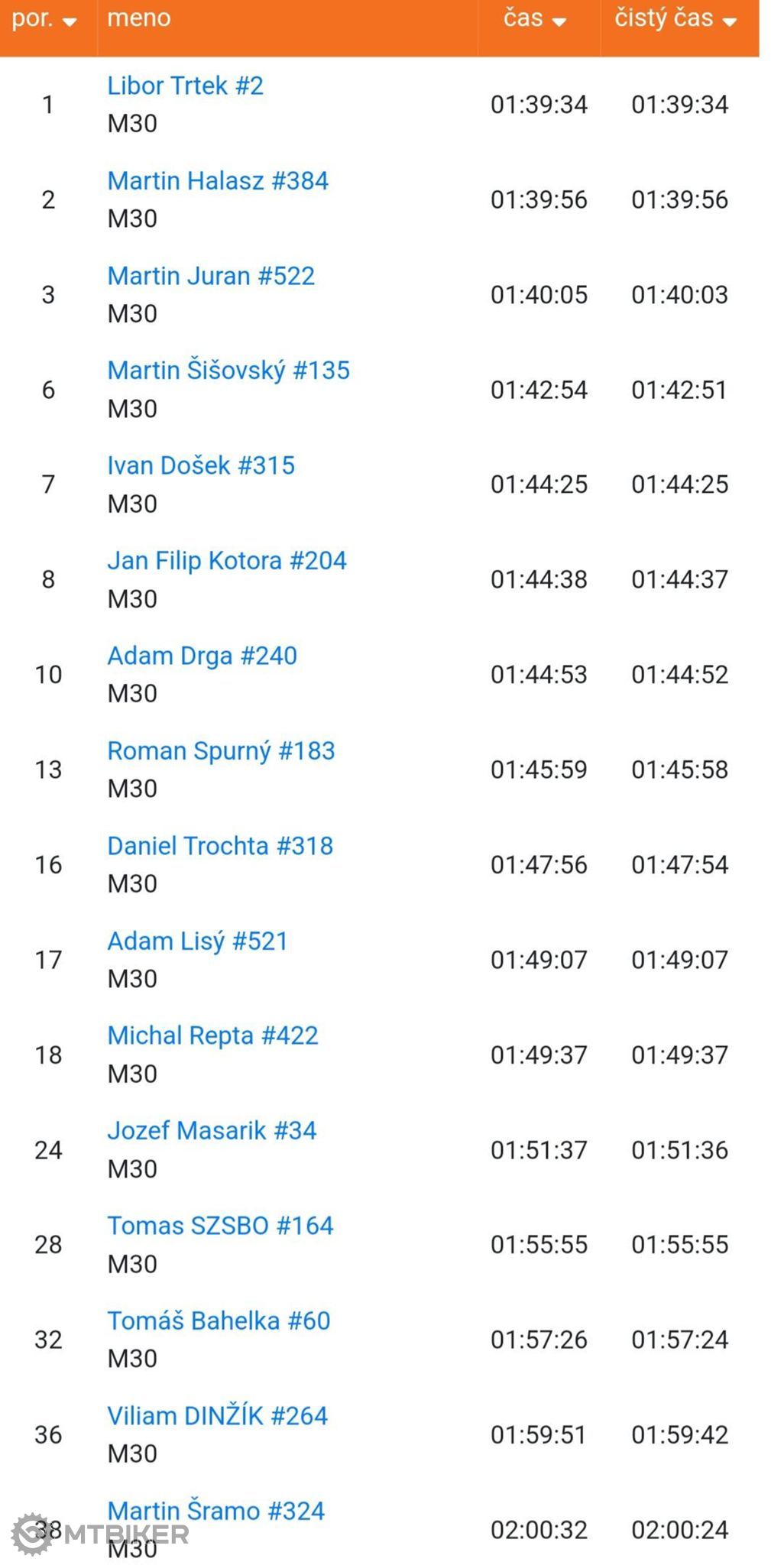Open Martin Šramo #324 link
Viewport: 784px width, 1565px height.
click(x=216, y=1511)
